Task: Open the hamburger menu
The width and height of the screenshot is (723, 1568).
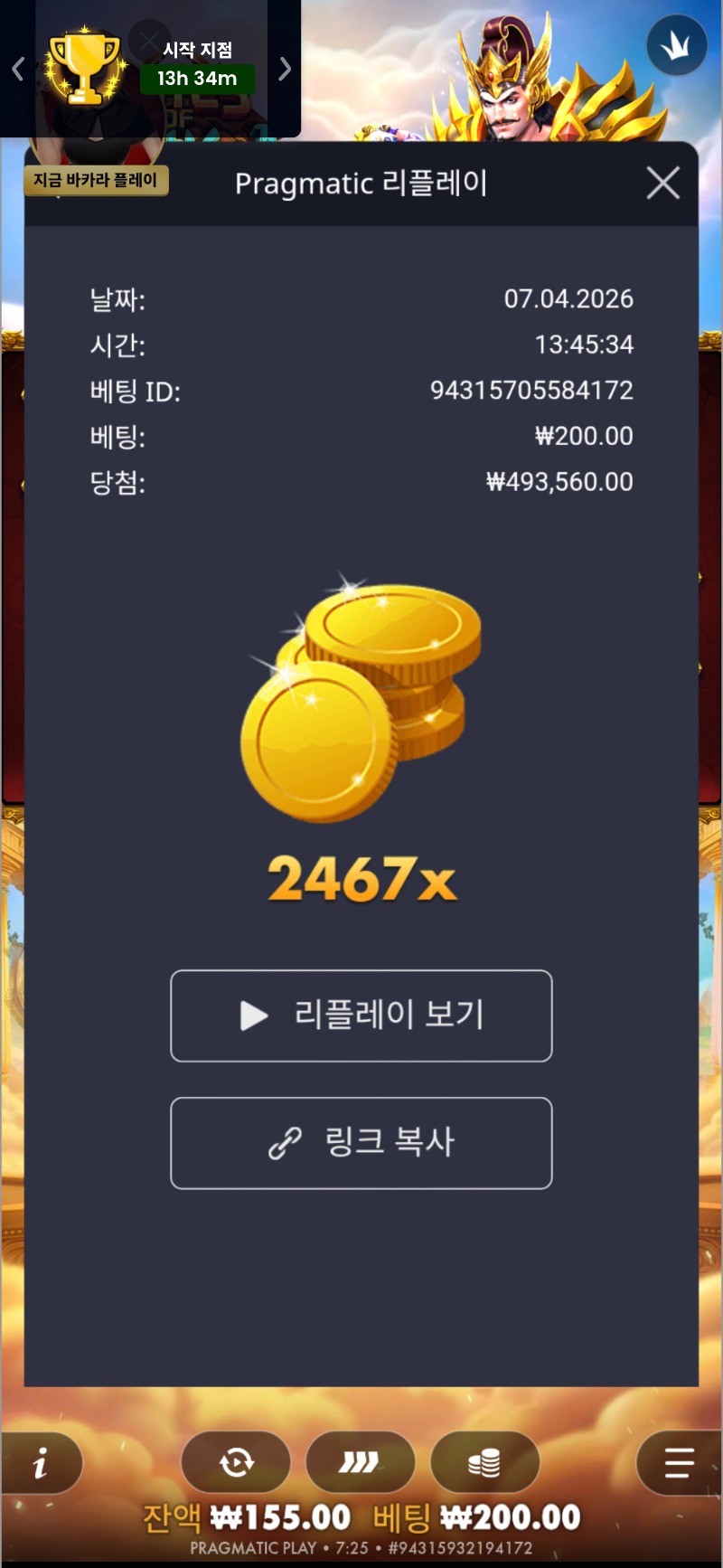Action: tap(678, 1462)
